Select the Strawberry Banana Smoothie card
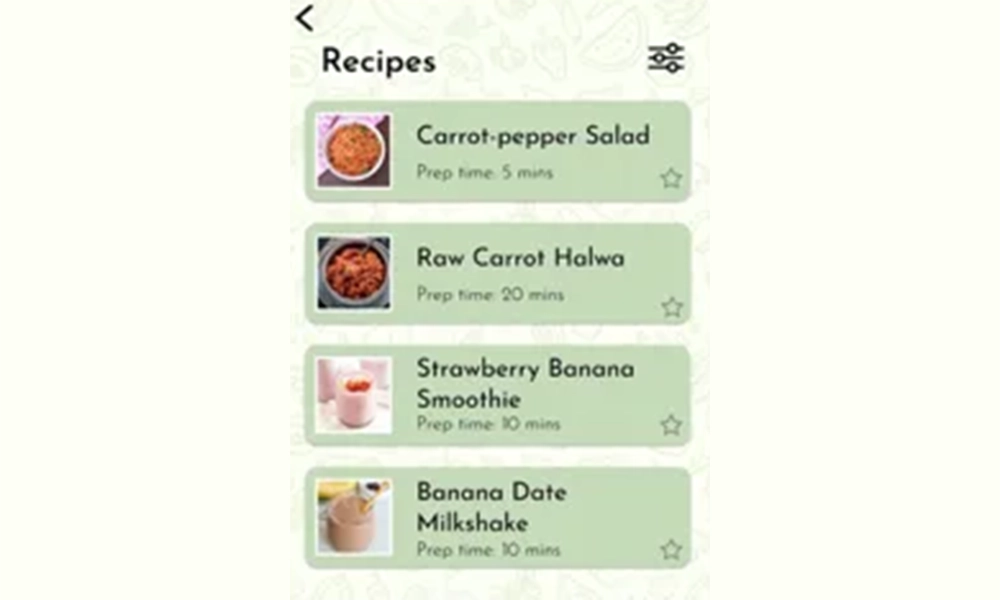Screen dimensions: 1000x600 coord(525,384)
